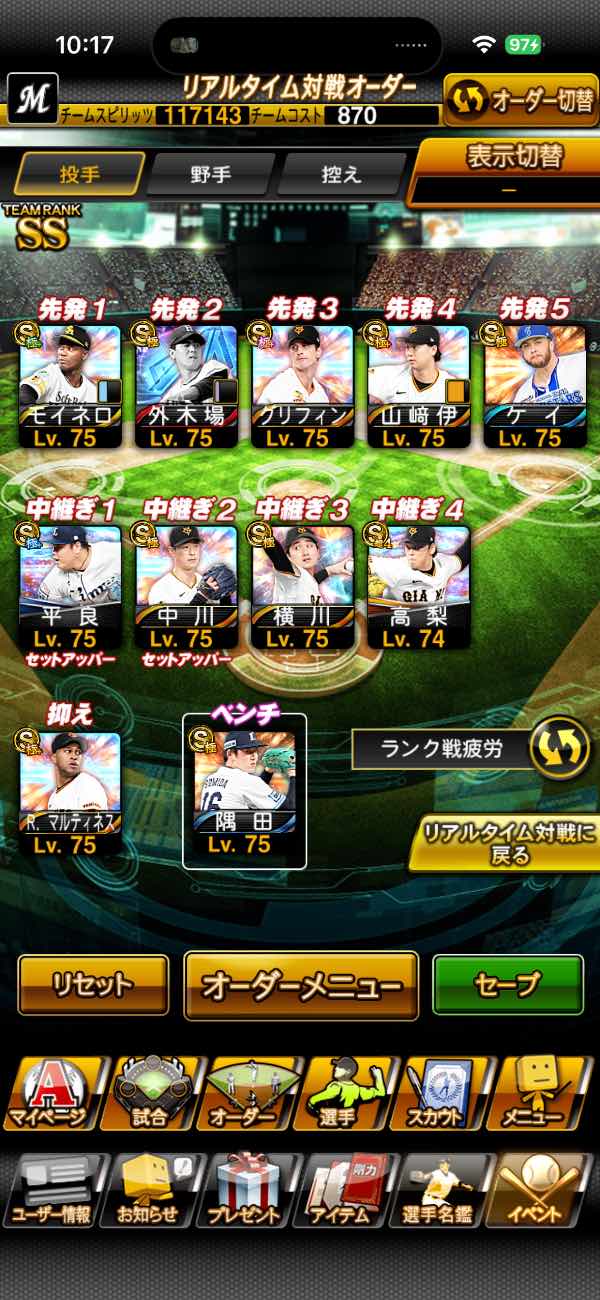
Task: Select starter card グリフィン
Action: (302, 386)
